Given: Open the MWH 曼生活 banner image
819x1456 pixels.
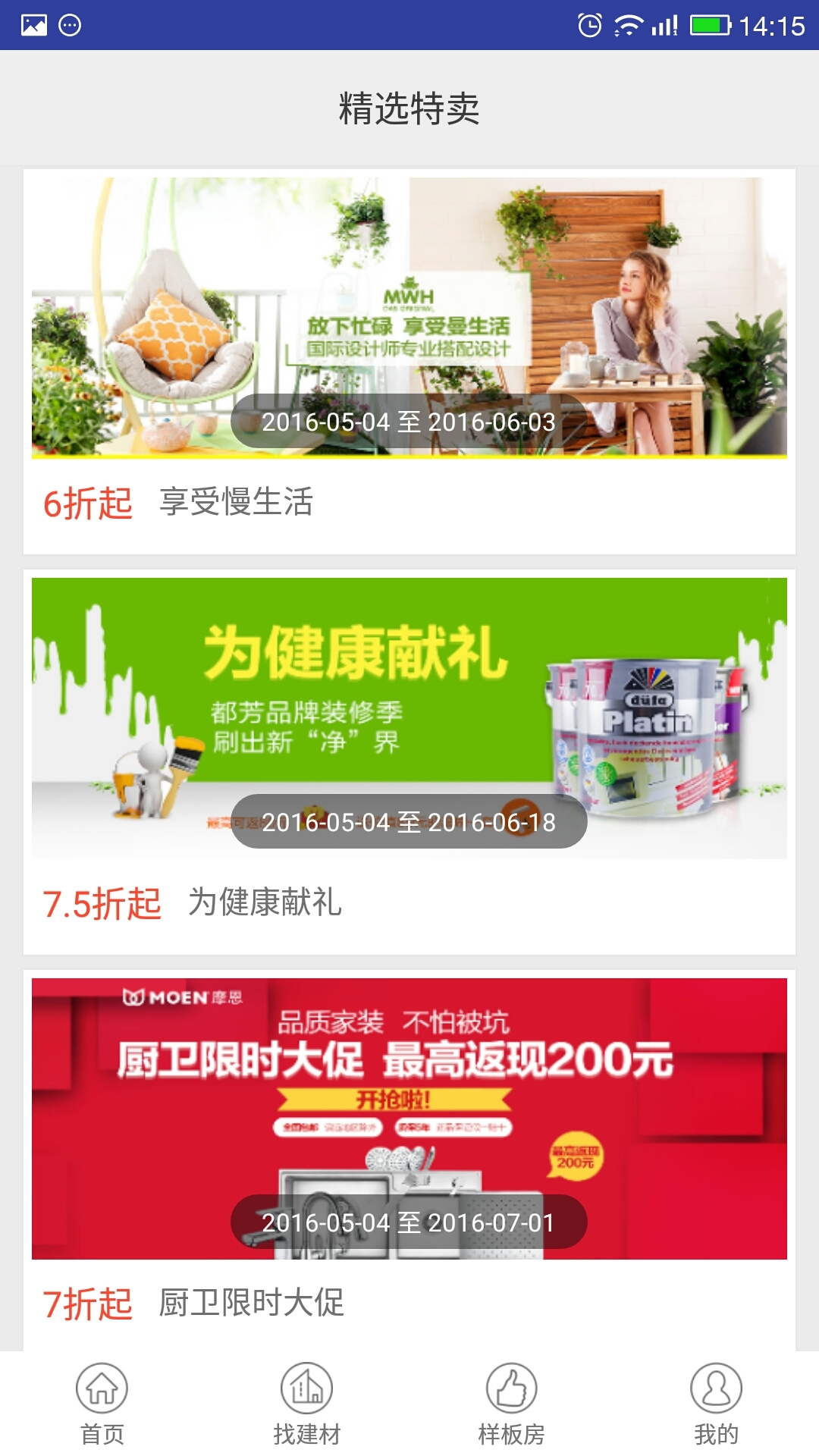Looking at the screenshot, I should click(x=409, y=318).
